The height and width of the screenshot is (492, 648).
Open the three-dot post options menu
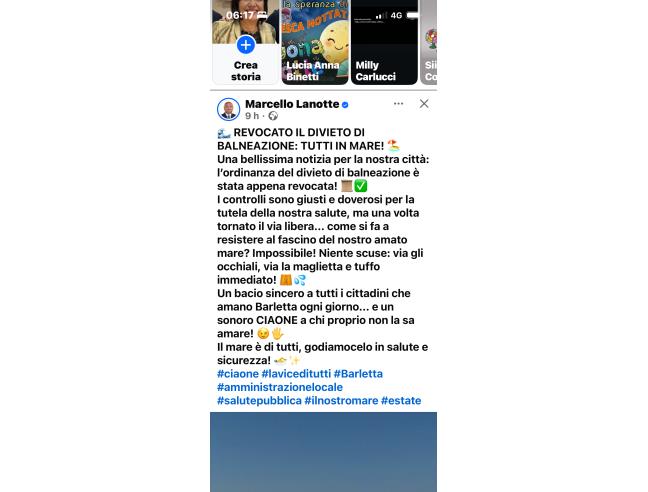click(x=398, y=104)
